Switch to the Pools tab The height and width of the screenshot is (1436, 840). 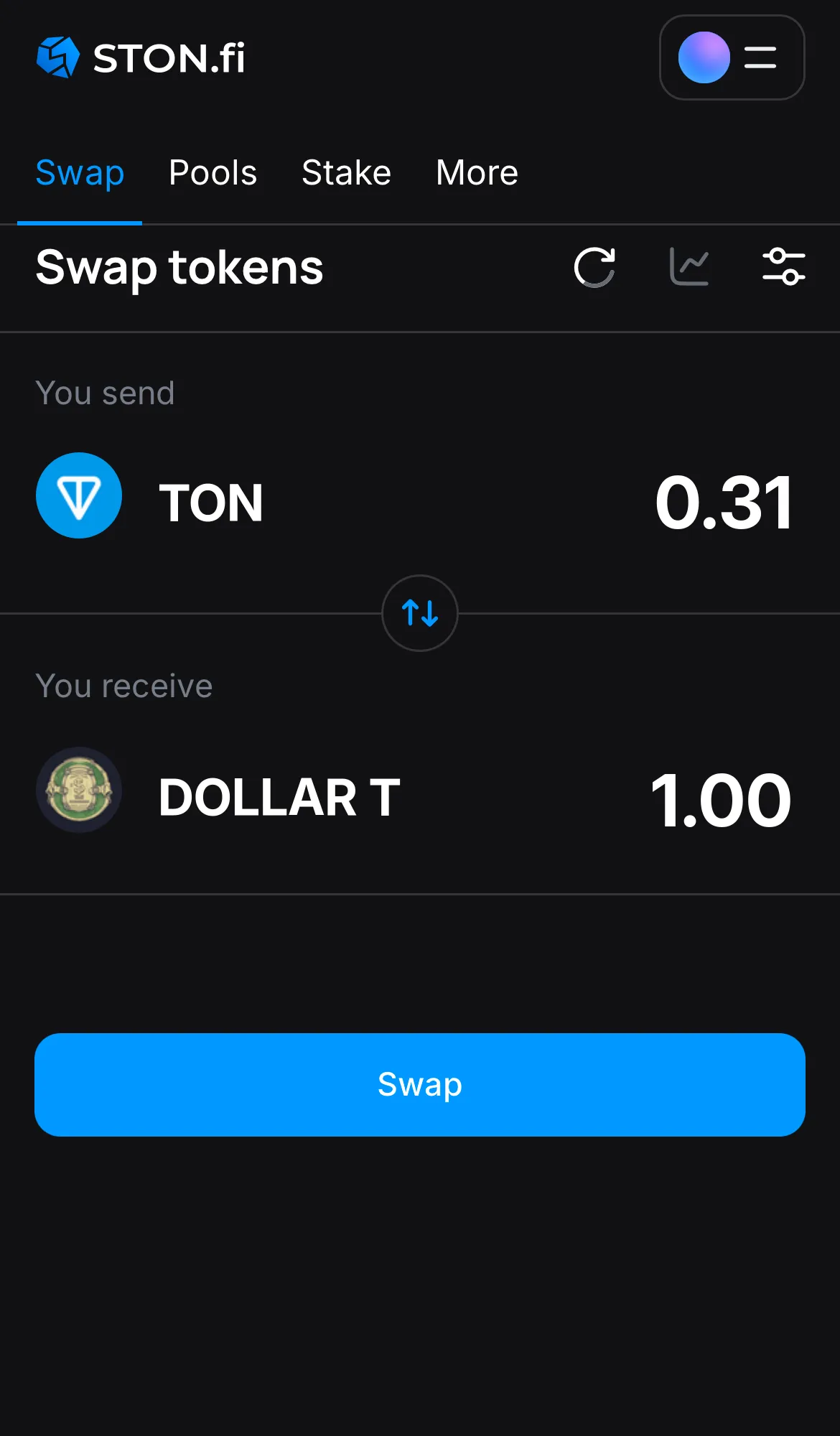[213, 172]
